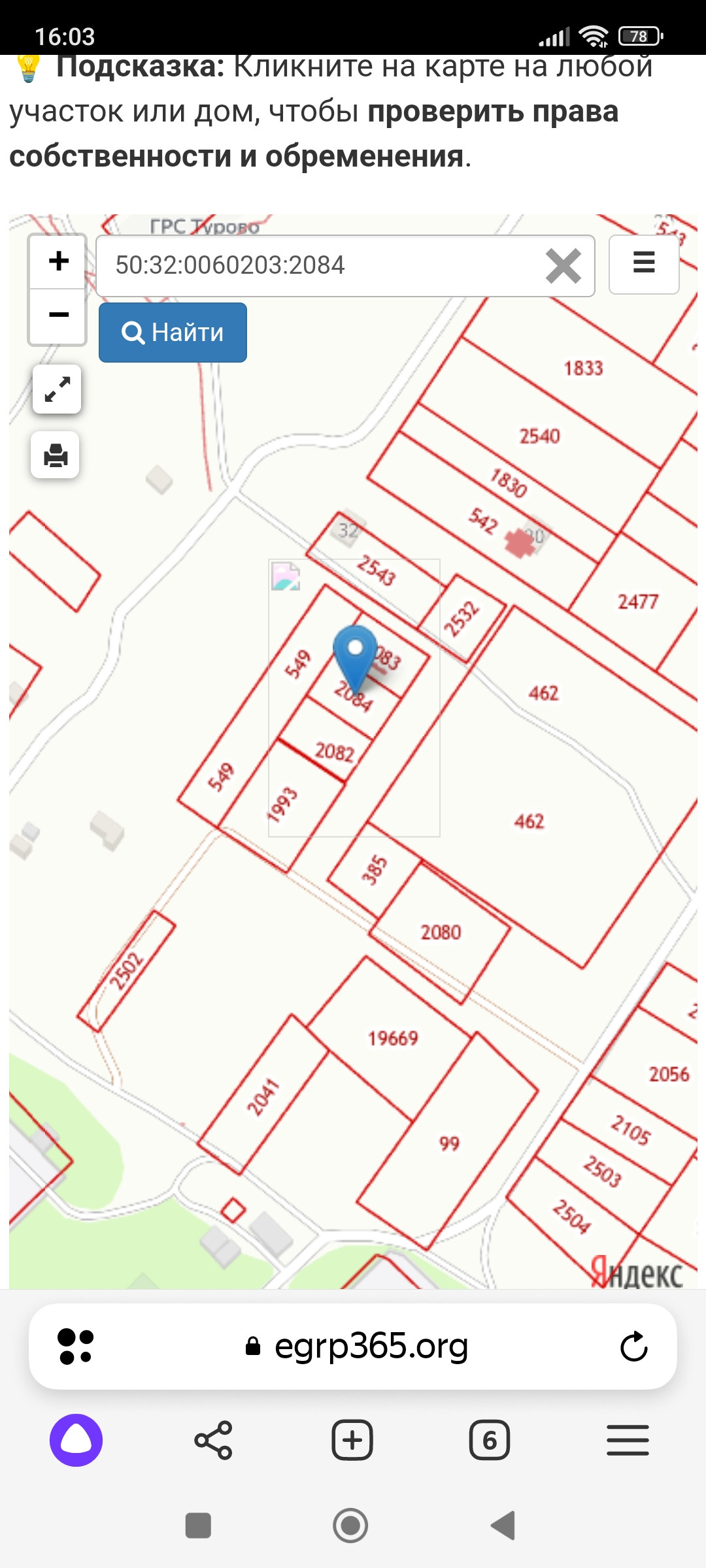
Task: Print the map
Action: tap(56, 455)
